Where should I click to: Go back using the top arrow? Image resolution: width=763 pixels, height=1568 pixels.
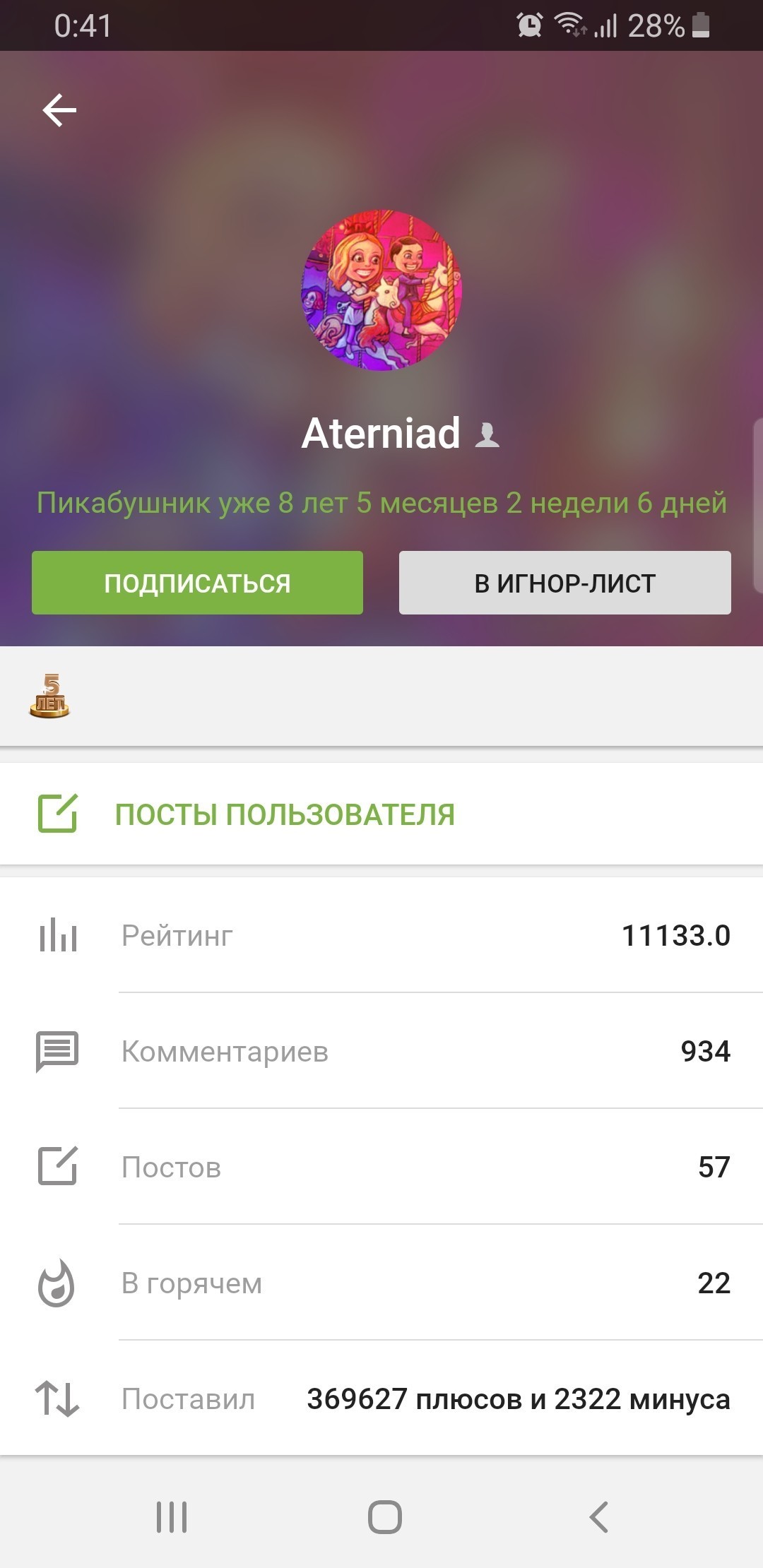(x=59, y=110)
